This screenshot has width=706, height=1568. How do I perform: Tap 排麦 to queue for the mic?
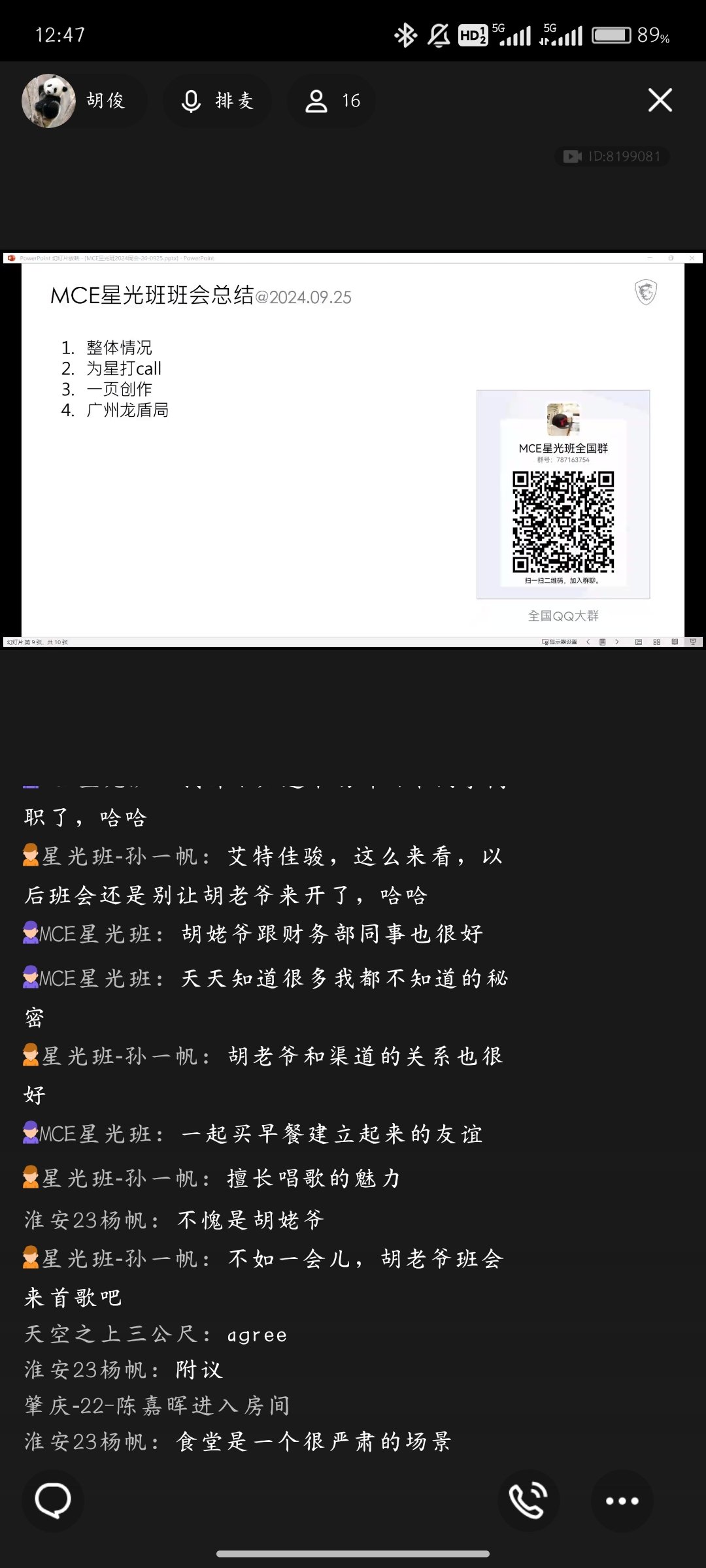(217, 101)
